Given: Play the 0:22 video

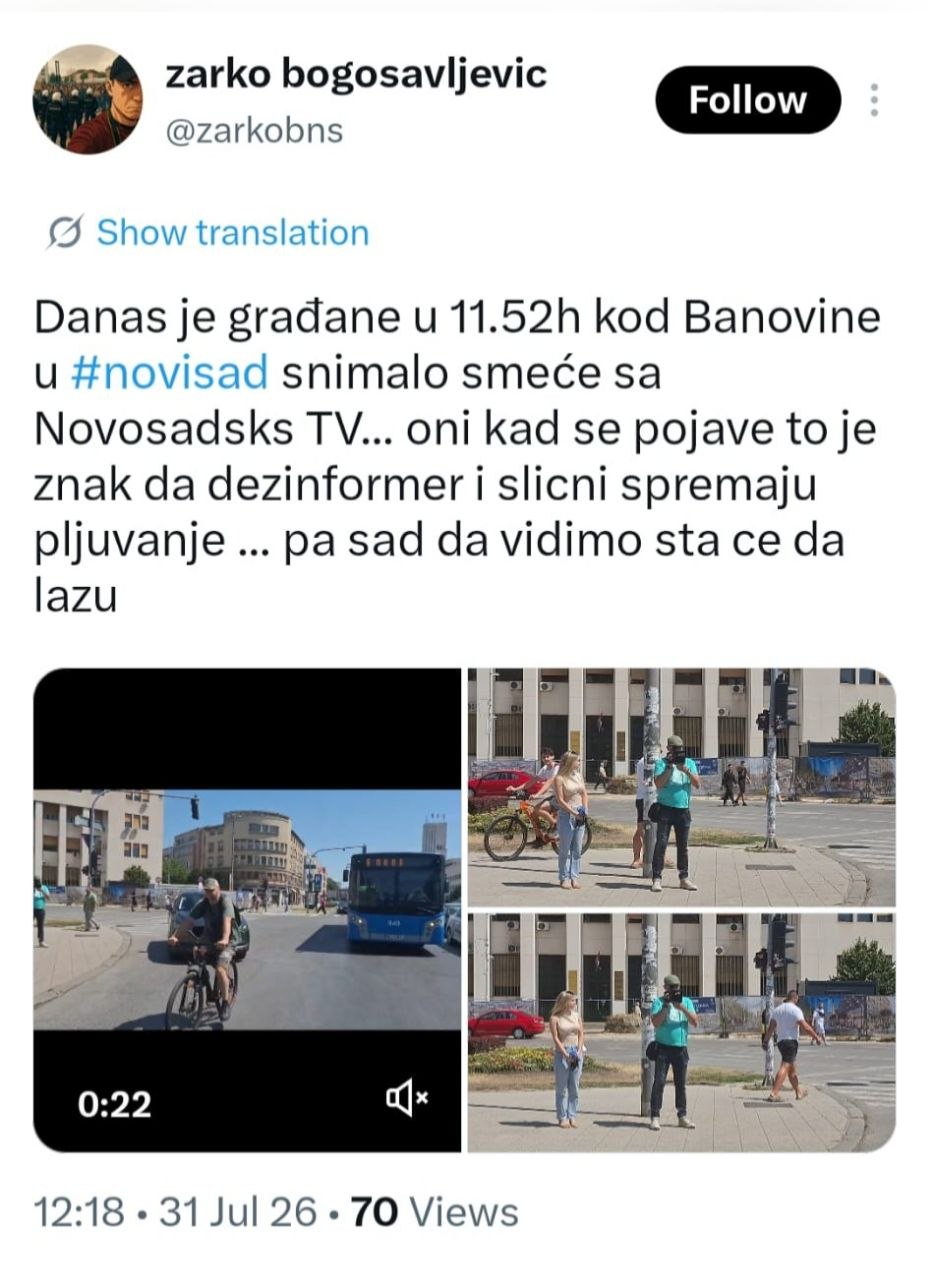Looking at the screenshot, I should (x=247, y=910).
